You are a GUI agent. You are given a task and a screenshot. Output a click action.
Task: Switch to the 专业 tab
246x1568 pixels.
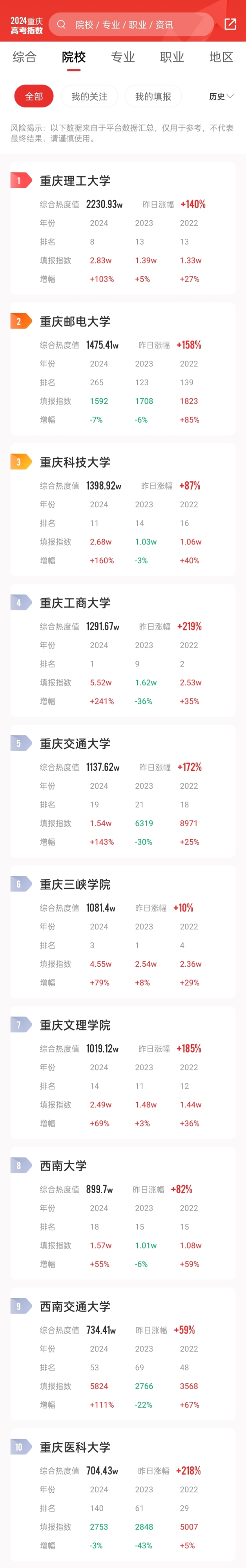click(x=123, y=57)
